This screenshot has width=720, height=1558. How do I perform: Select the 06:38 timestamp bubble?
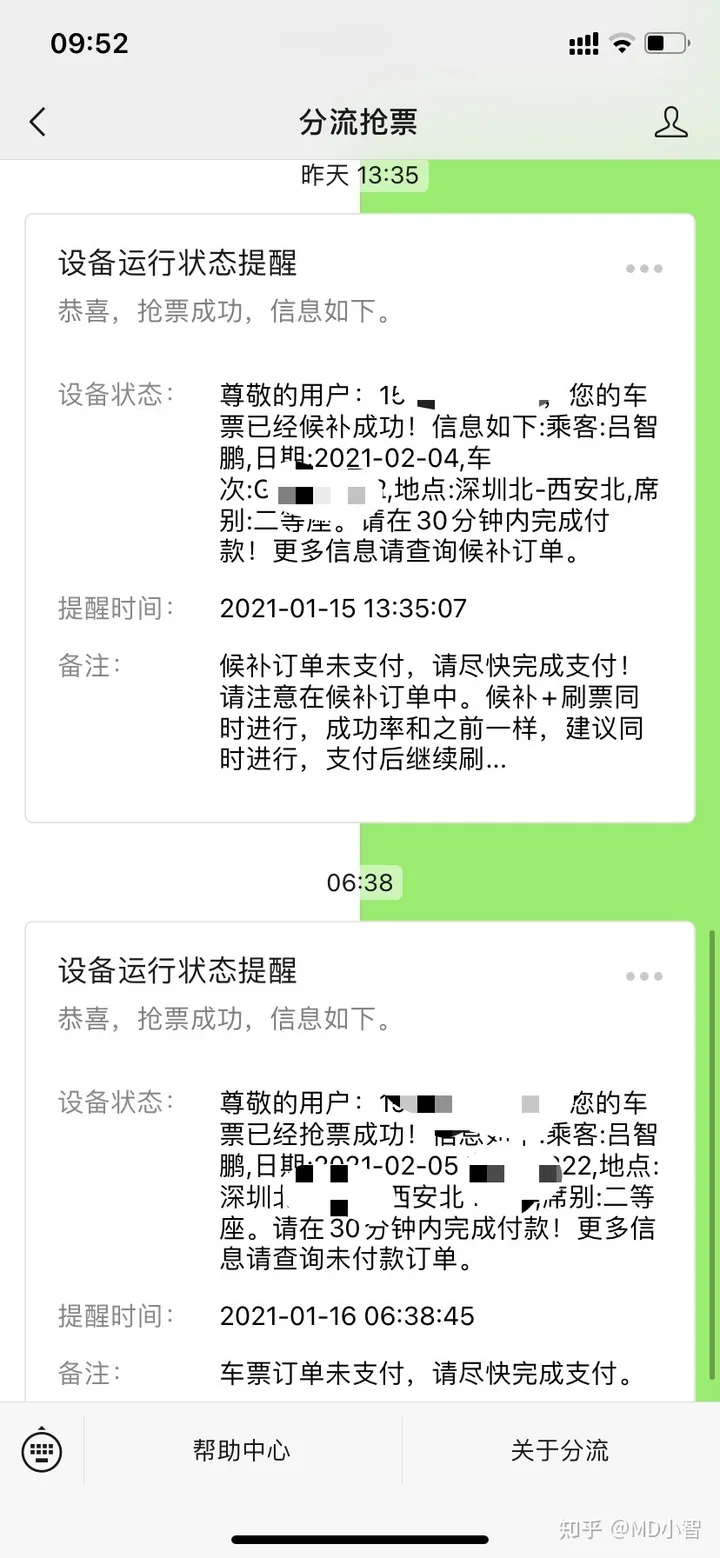click(360, 882)
